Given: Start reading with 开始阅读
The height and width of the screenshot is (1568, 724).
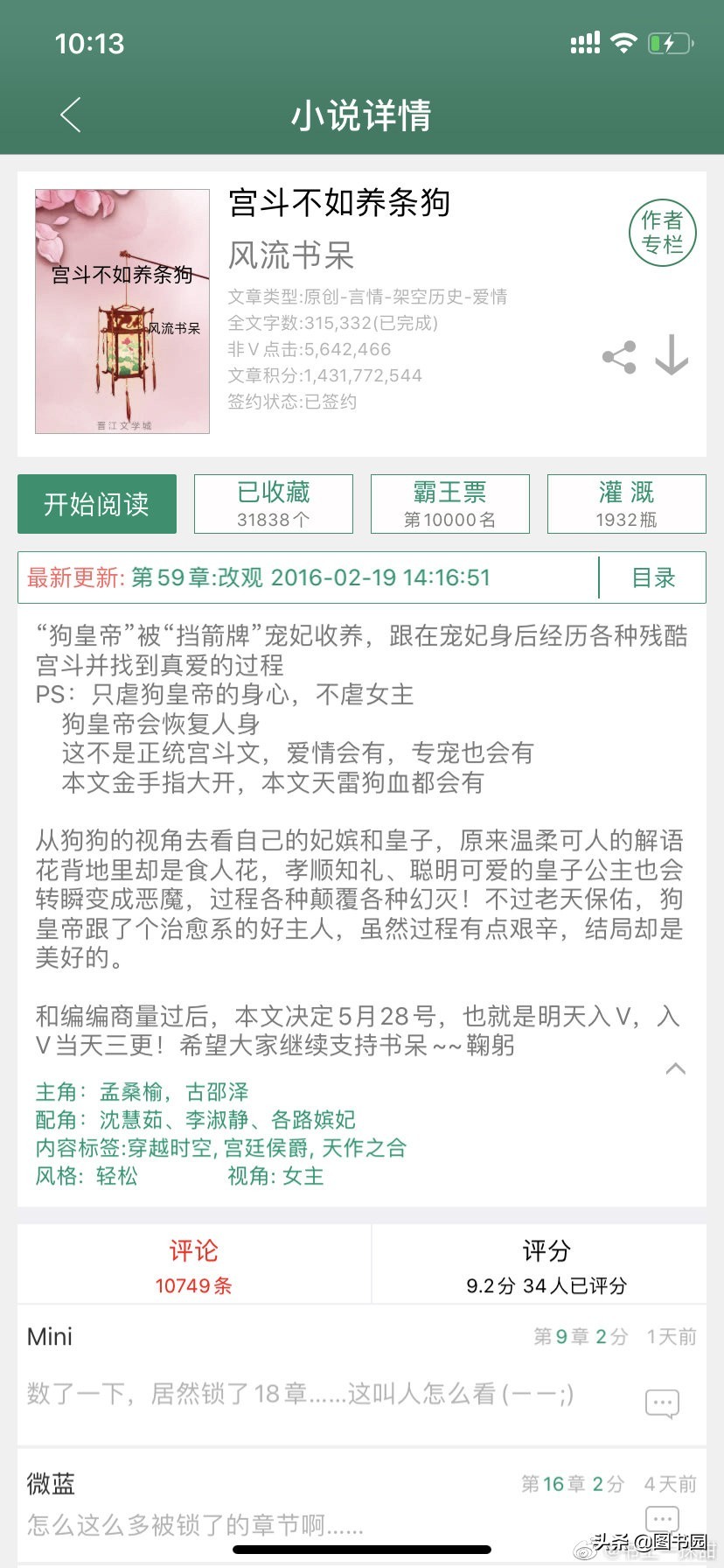Looking at the screenshot, I should pyautogui.click(x=97, y=504).
